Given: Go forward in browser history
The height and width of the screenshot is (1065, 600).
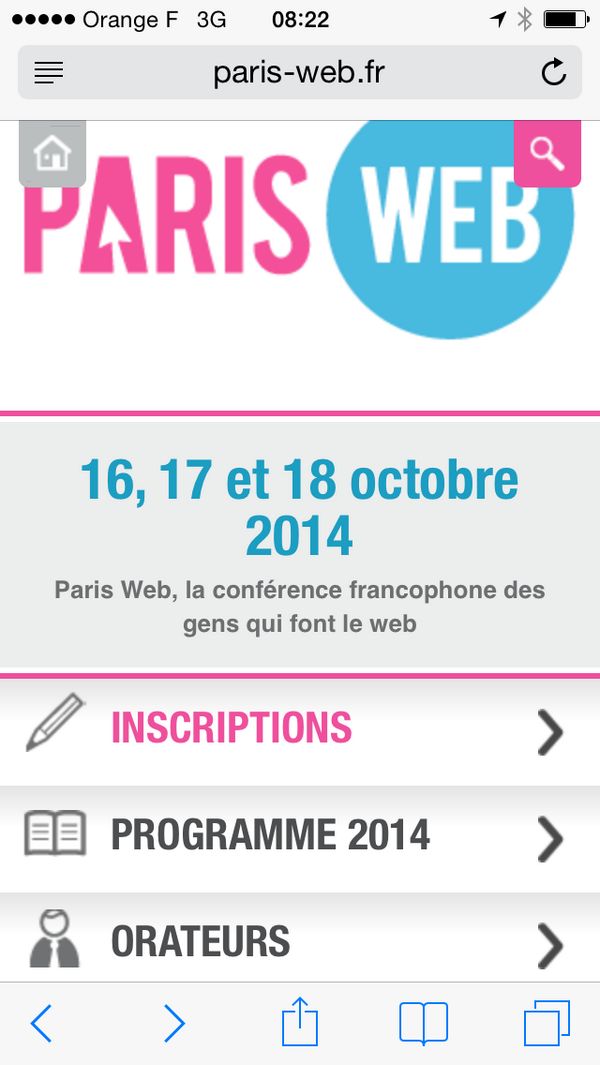Looking at the screenshot, I should pos(174,1023).
